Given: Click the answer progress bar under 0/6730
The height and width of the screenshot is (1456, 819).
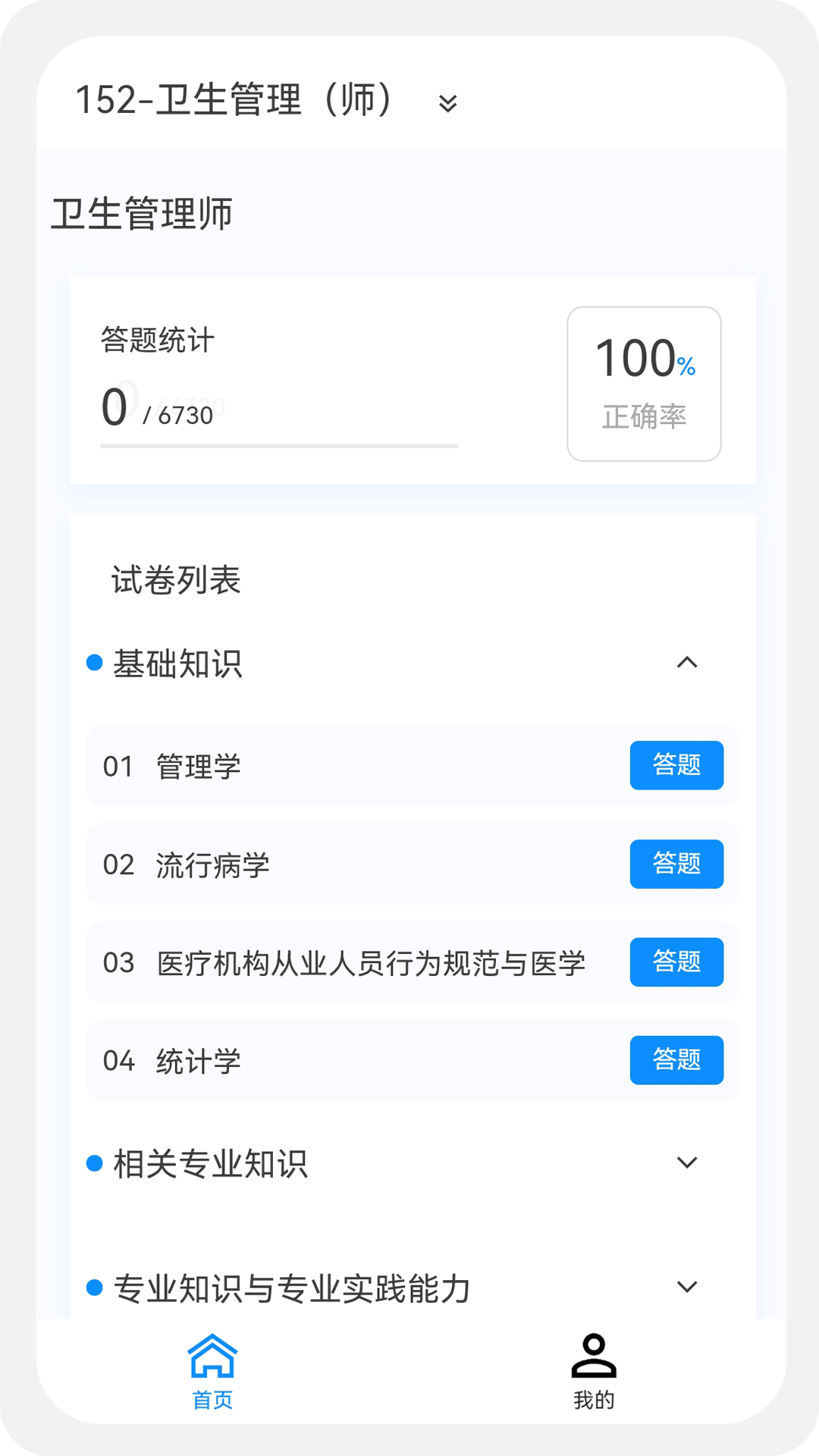Looking at the screenshot, I should click(278, 447).
